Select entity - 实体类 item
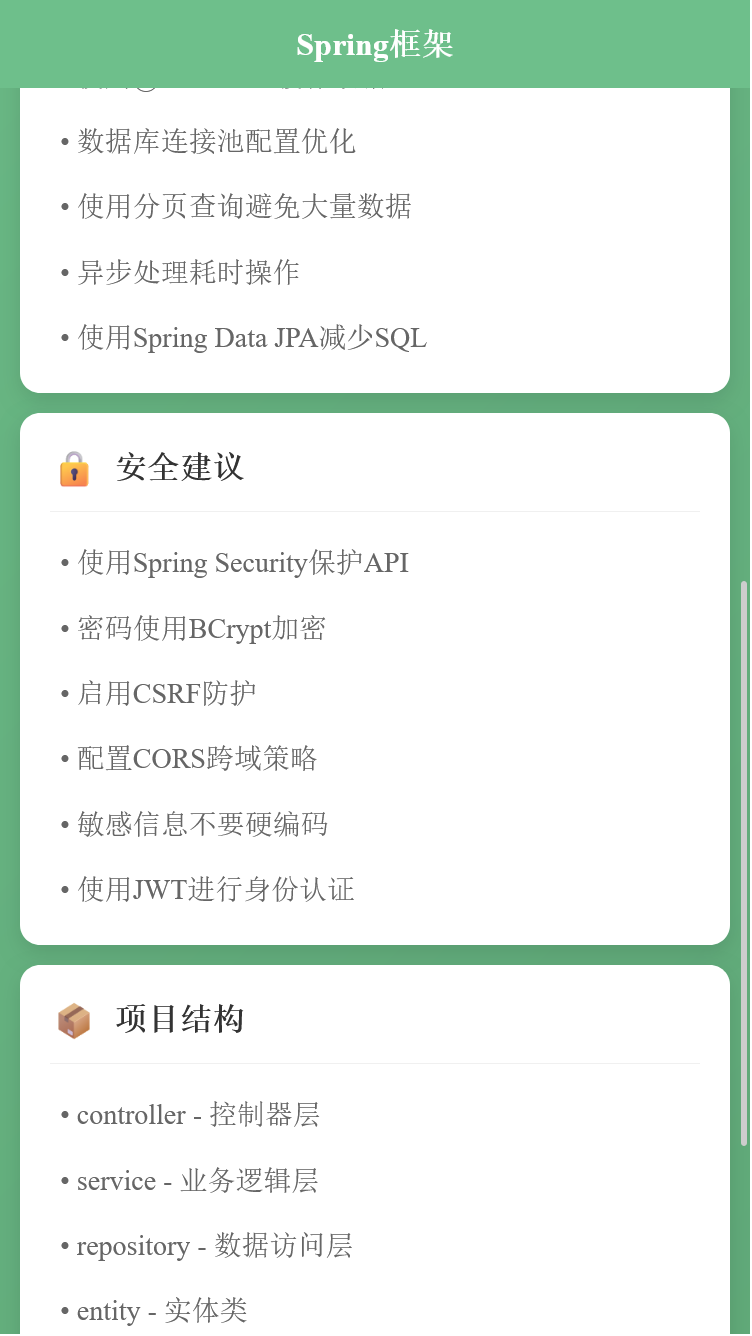Screen dimensions: 752x1336 [162, 1311]
